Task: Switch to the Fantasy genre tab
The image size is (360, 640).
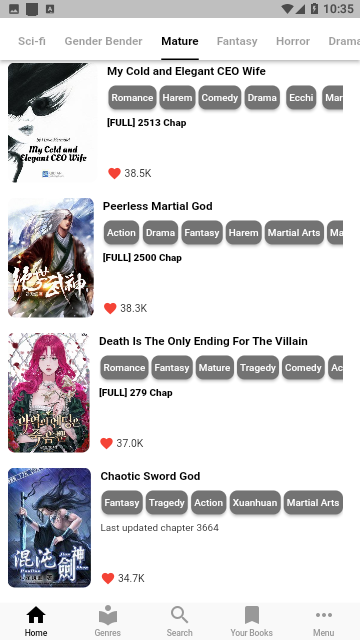Action: pos(237,41)
